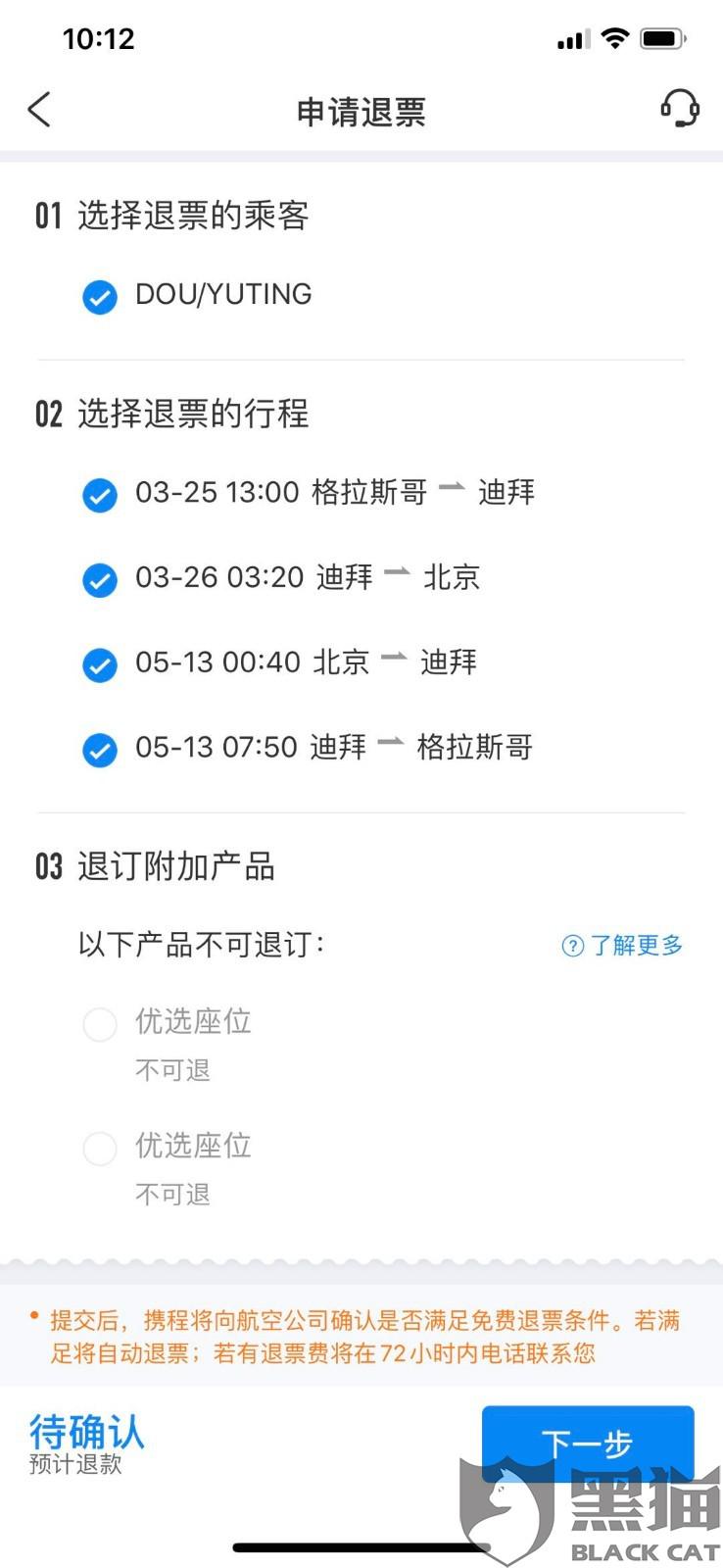Deselect the 05-13 00:40 北京 to 迪拜 flight
This screenshot has width=723, height=1568.
click(100, 664)
